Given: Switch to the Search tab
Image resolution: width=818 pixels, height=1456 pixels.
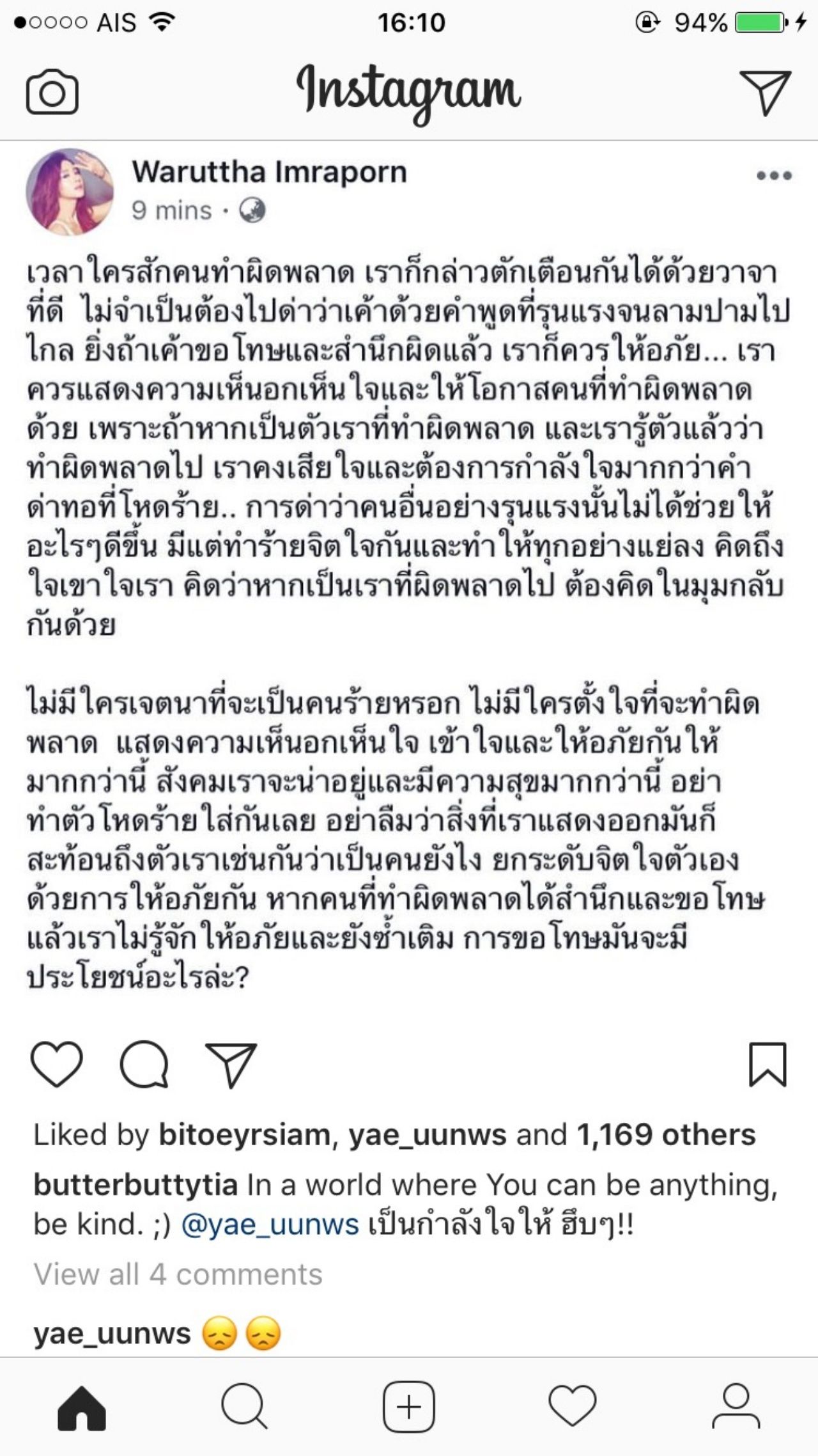Looking at the screenshot, I should pyautogui.click(x=243, y=1407).
